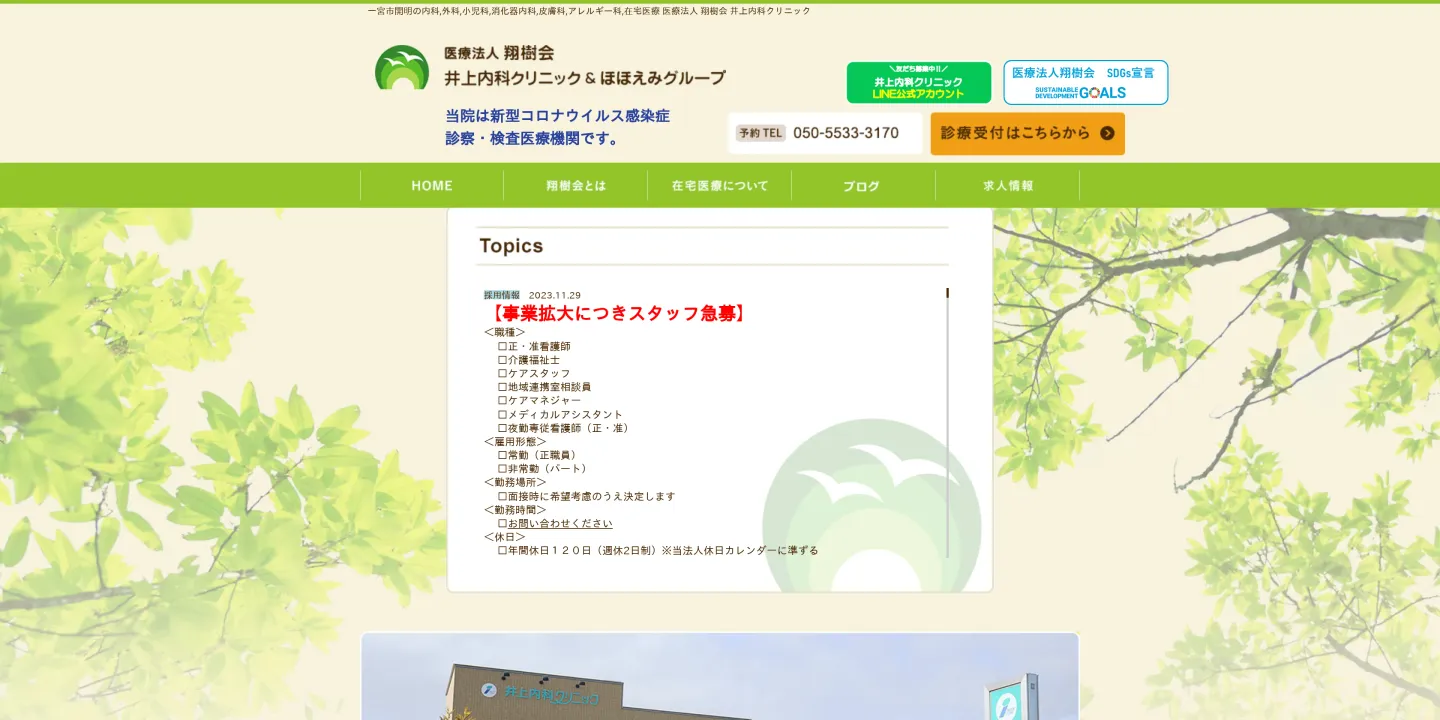Image resolution: width=1440 pixels, height=720 pixels.
Task: Open the HOME navigation item
Action: point(432,186)
